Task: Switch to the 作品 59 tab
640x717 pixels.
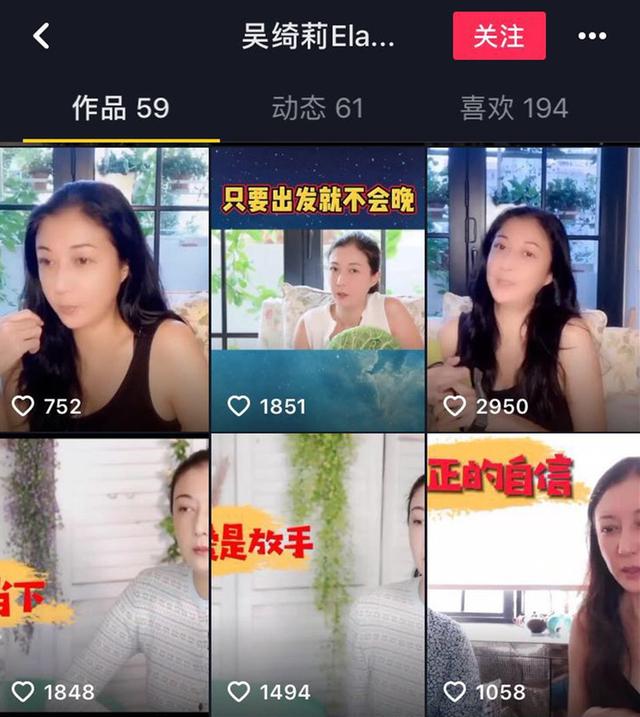Action: (x=120, y=108)
